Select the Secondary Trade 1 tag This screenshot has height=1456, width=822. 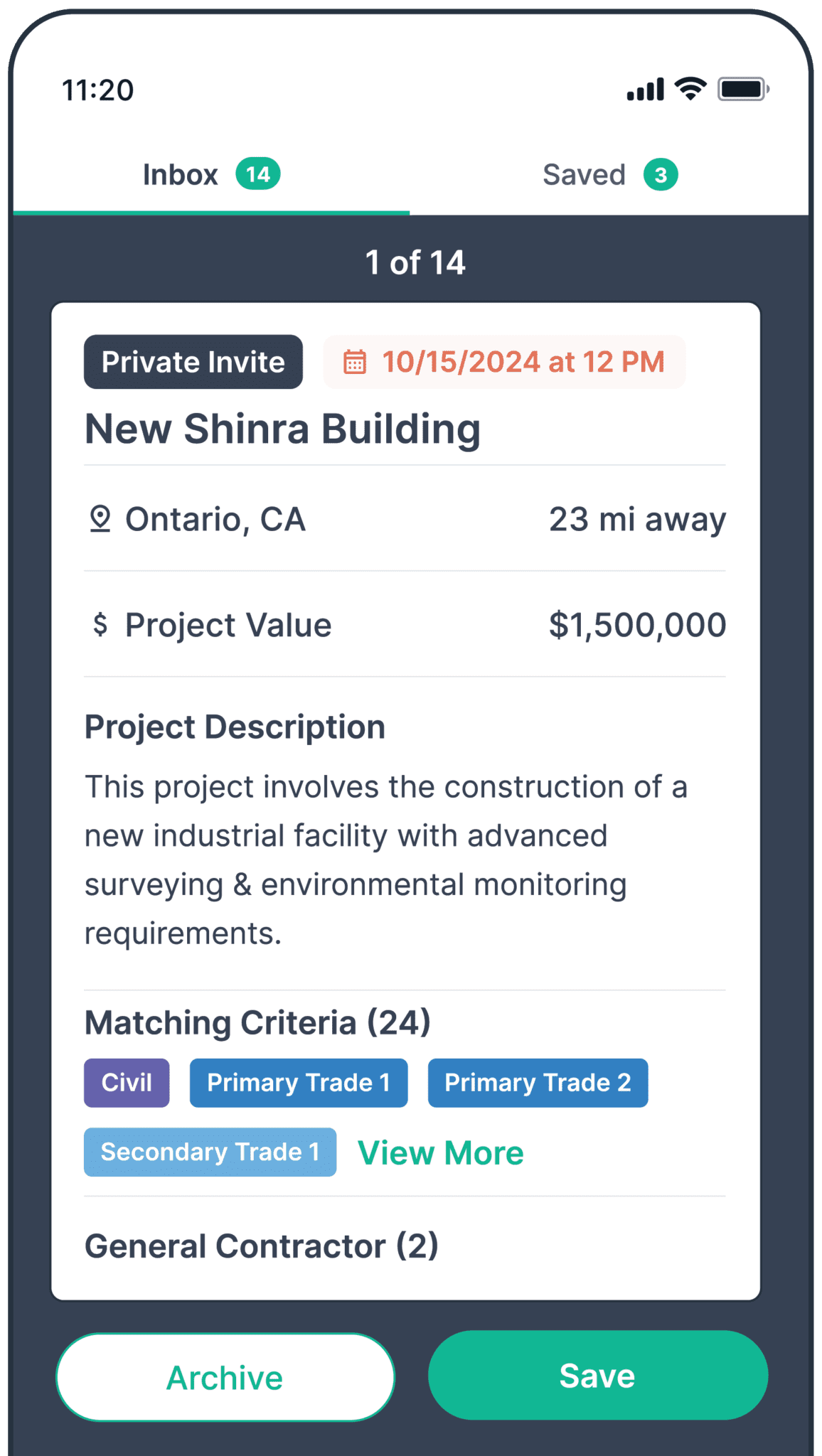(x=210, y=1152)
